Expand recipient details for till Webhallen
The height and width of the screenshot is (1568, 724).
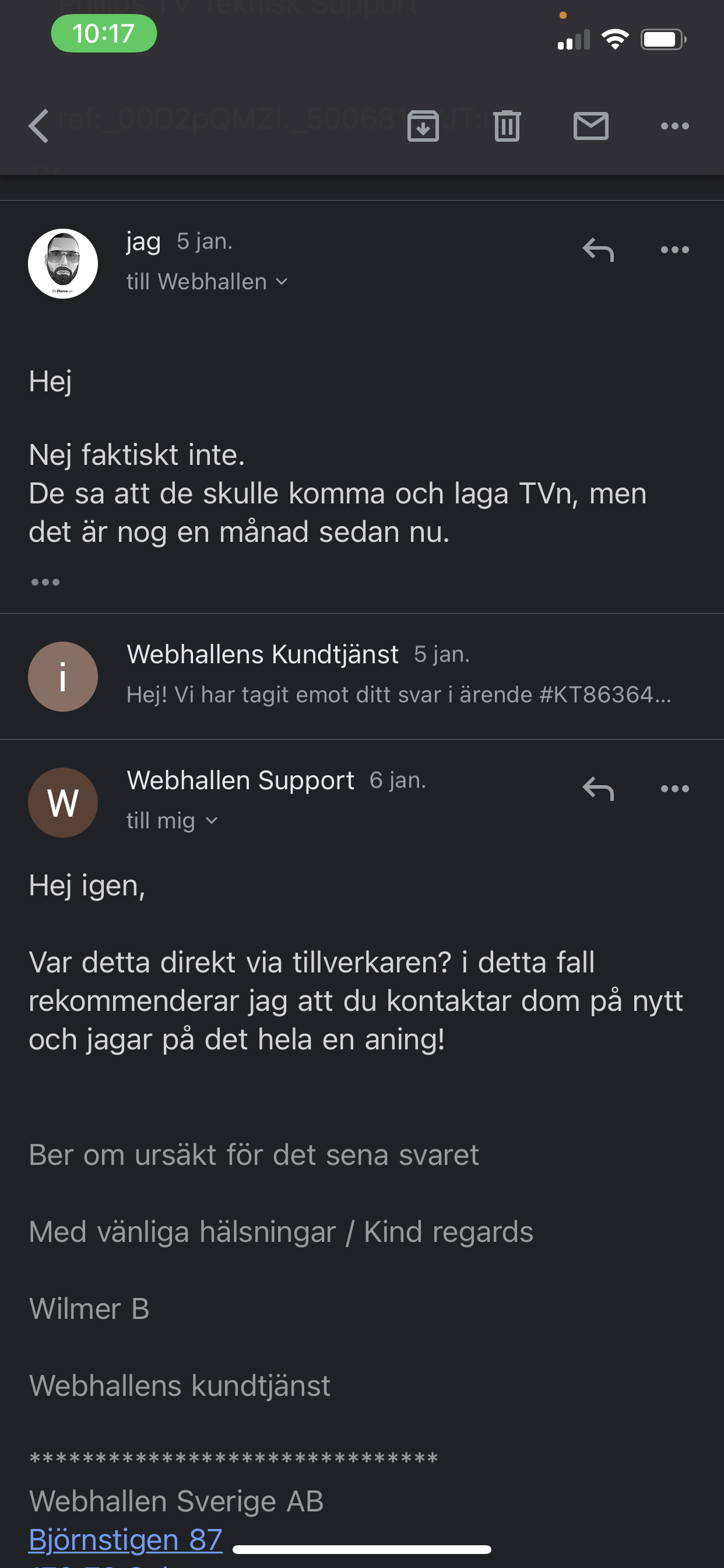[x=207, y=282]
